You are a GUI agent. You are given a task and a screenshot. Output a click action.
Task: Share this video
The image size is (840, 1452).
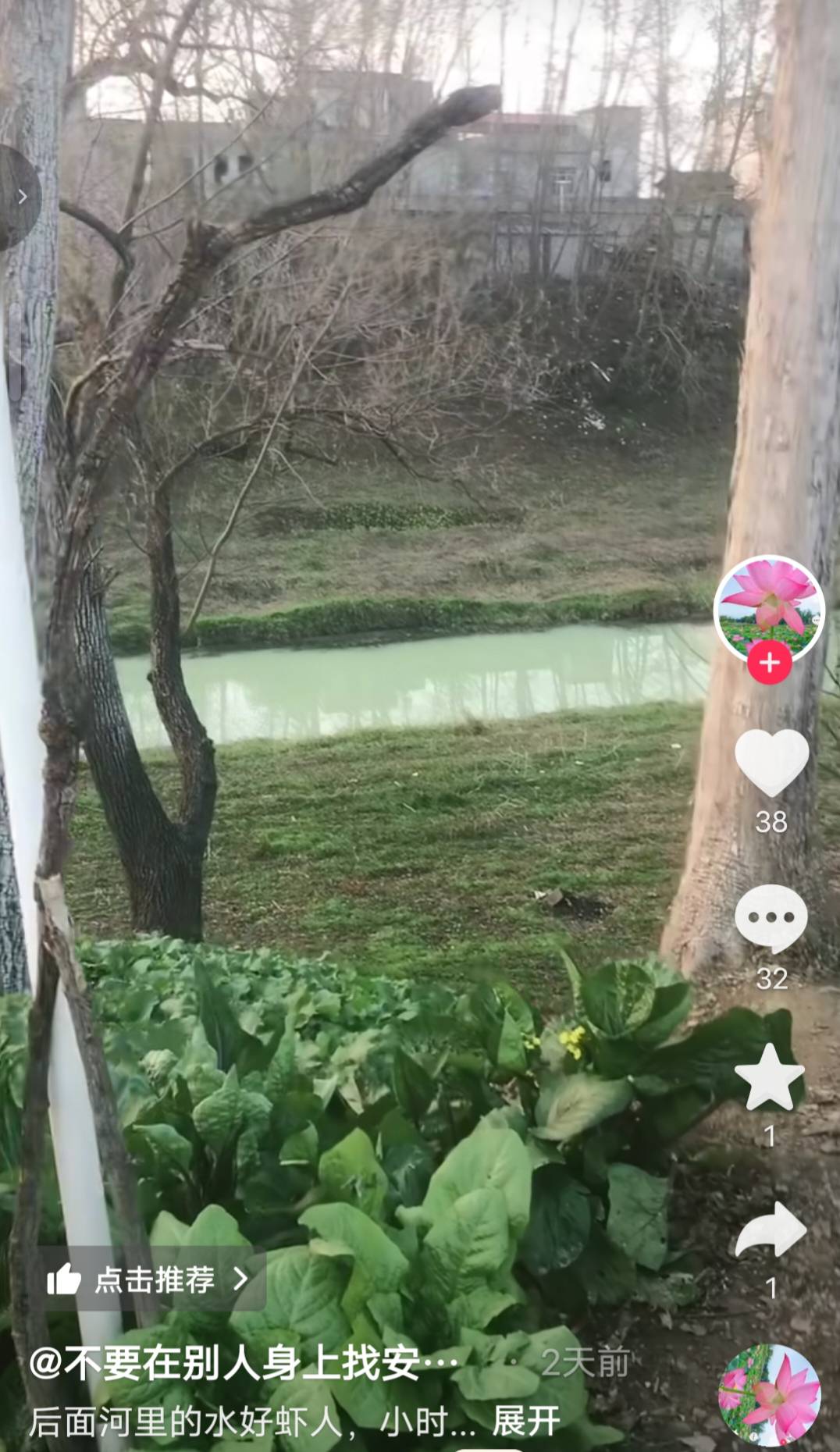[771, 1230]
